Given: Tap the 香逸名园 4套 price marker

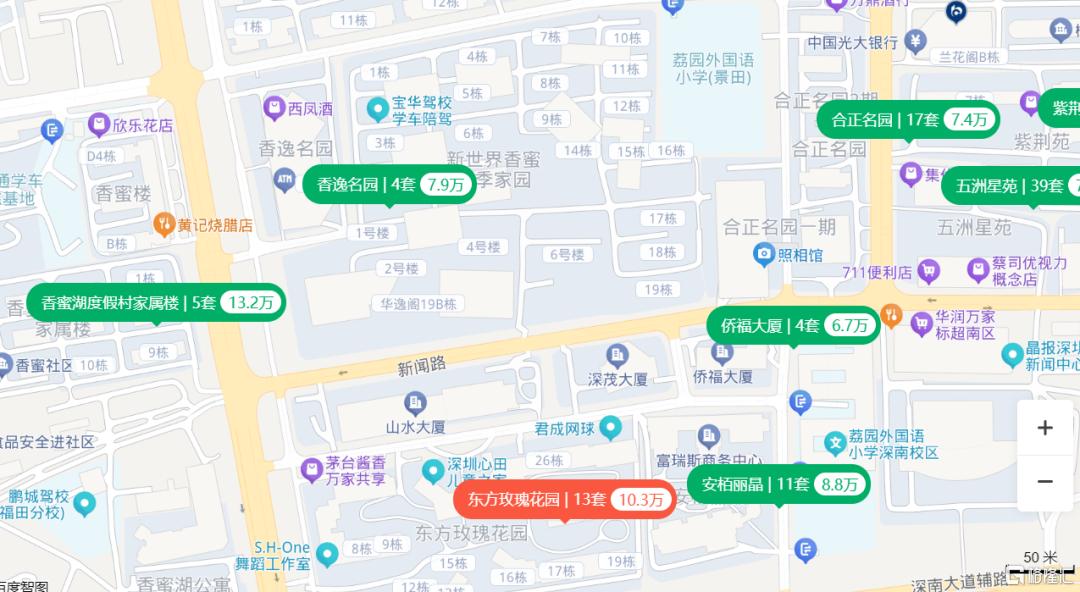Looking at the screenshot, I should pyautogui.click(x=390, y=184).
